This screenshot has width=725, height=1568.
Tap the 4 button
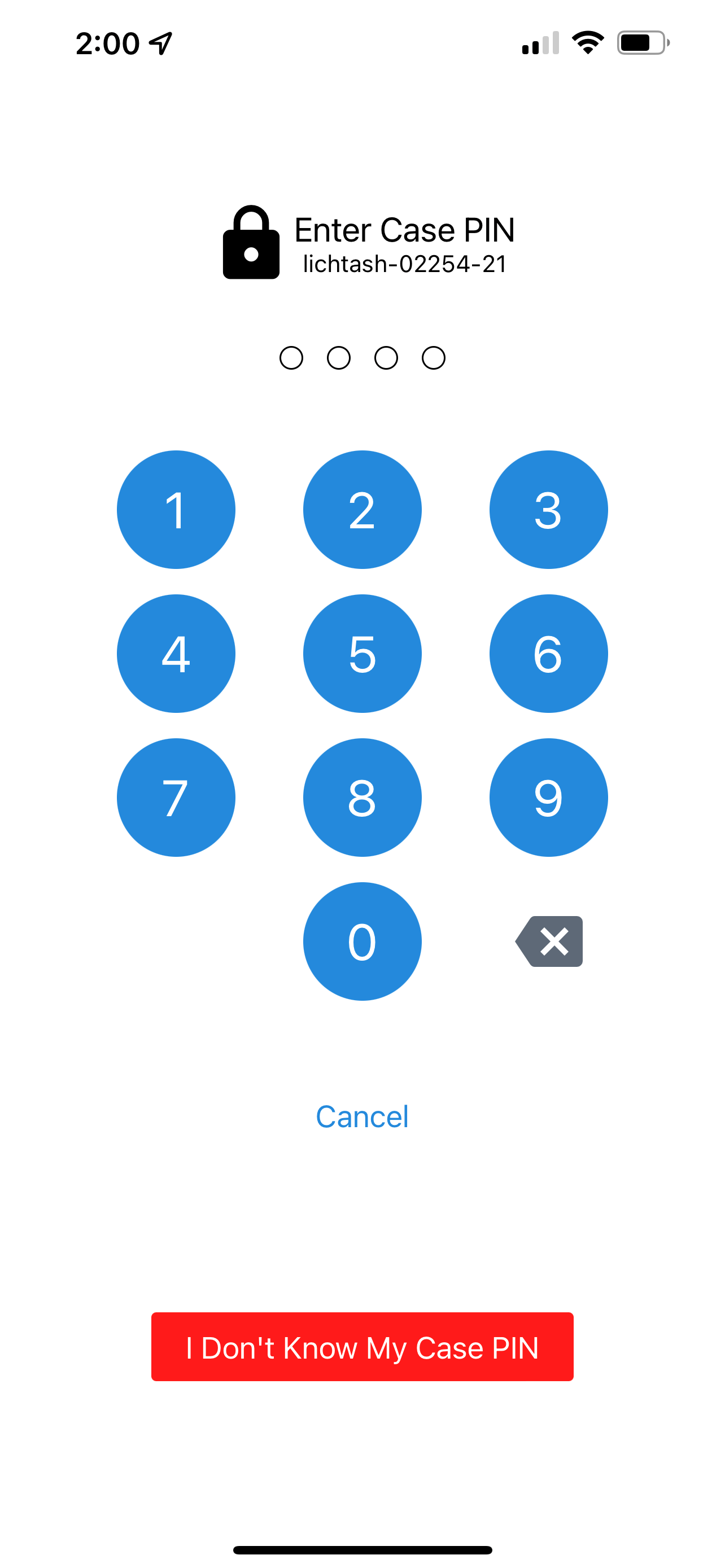coord(176,653)
